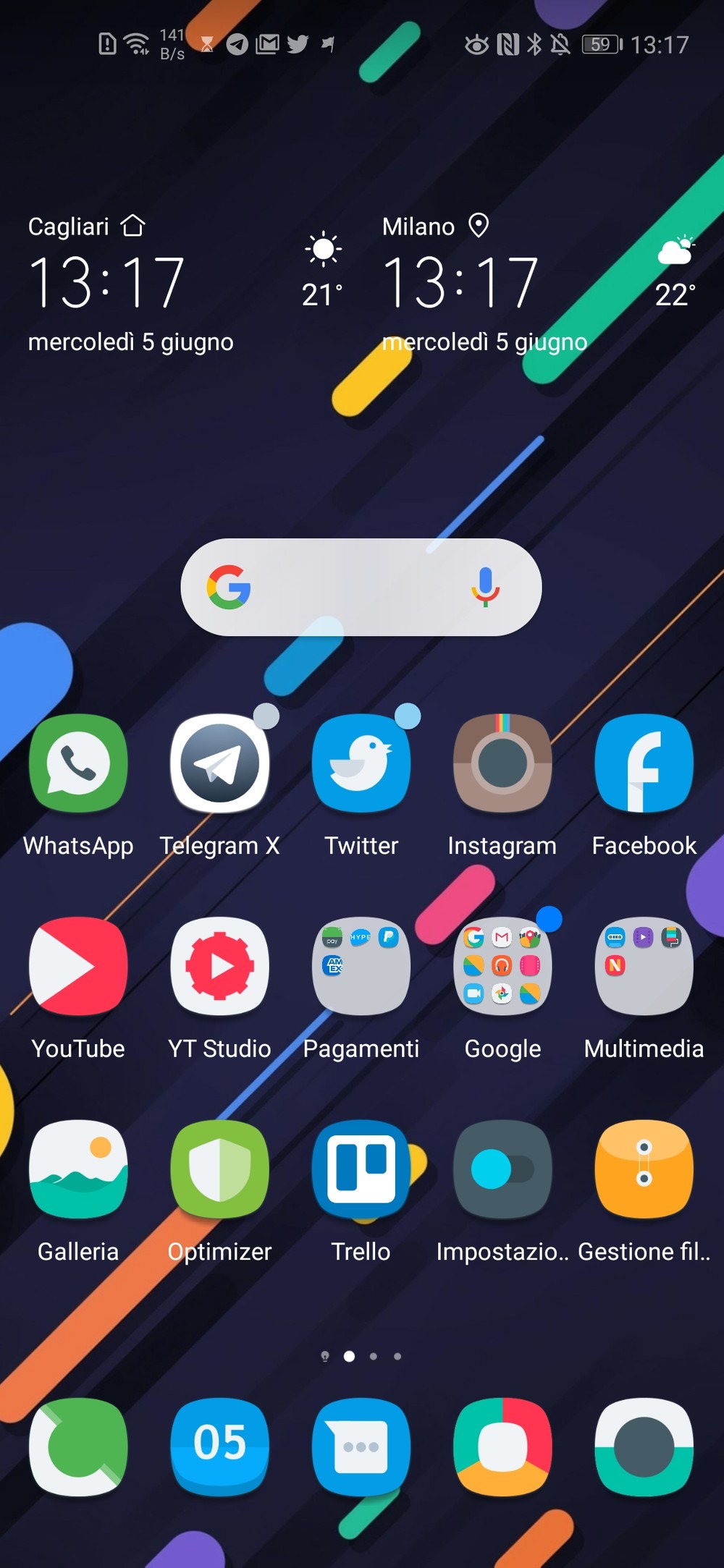Open the messages app in the dock

tap(361, 1447)
